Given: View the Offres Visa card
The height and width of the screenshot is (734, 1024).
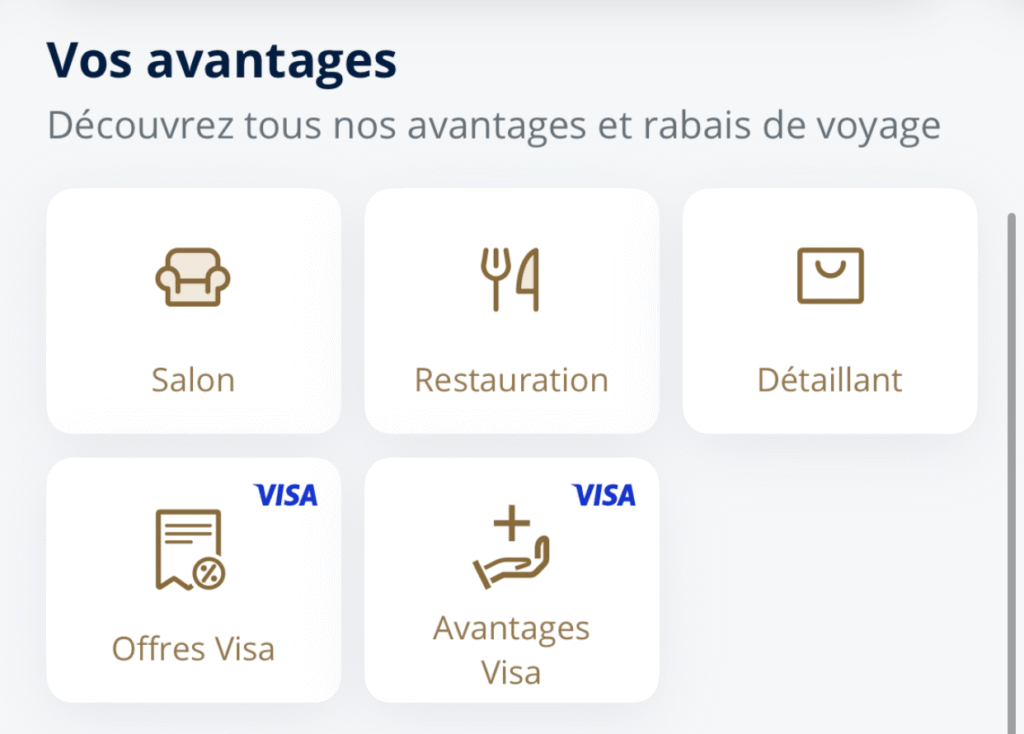Looking at the screenshot, I should [193, 580].
